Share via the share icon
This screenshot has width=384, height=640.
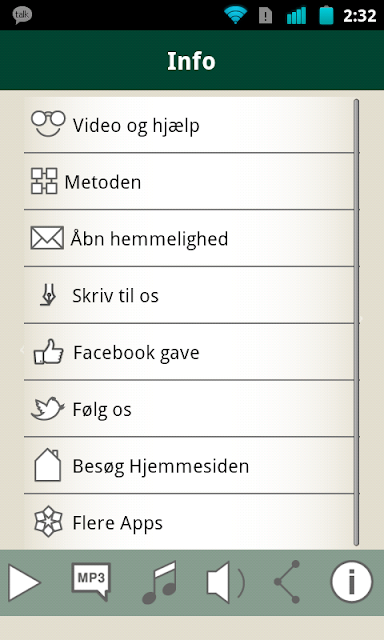(x=287, y=582)
